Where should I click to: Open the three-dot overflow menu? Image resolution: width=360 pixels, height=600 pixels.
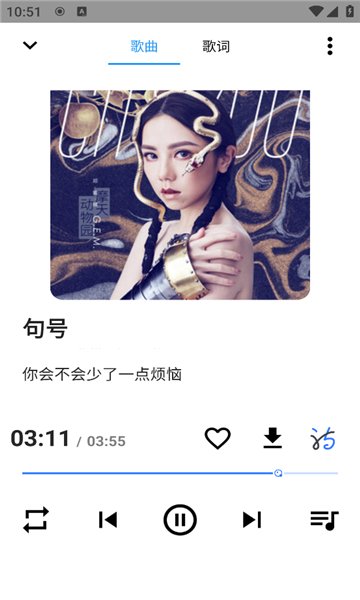pyautogui.click(x=330, y=46)
